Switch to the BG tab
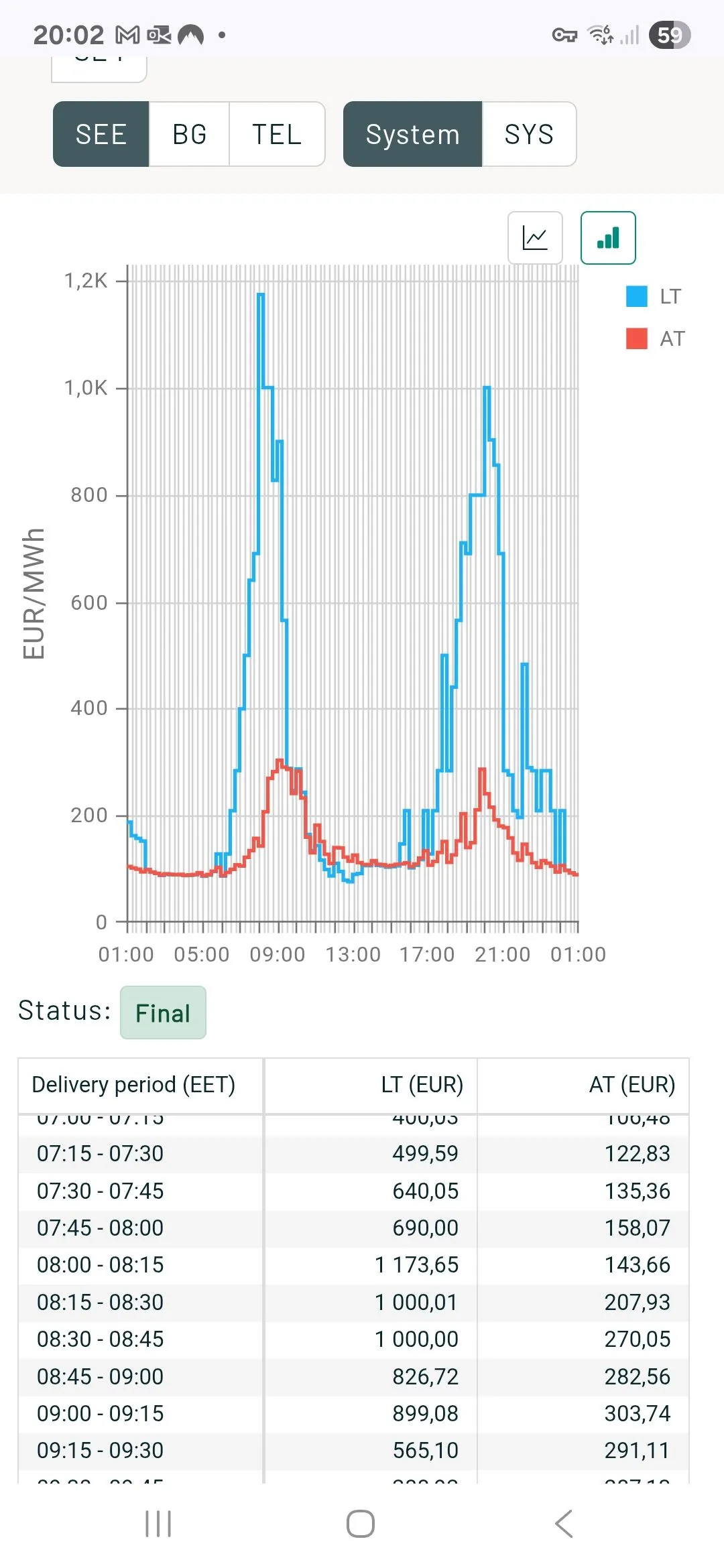Image resolution: width=724 pixels, height=1568 pixels. pyautogui.click(x=189, y=135)
